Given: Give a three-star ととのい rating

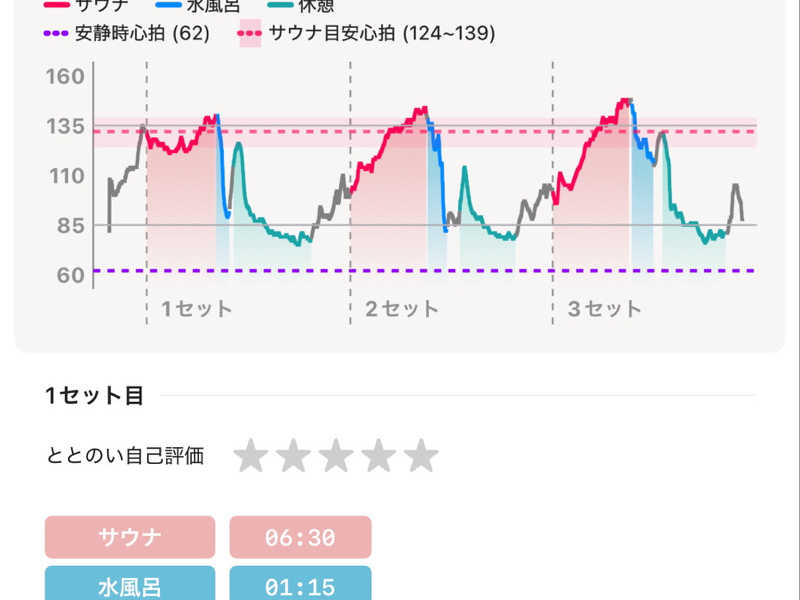Looking at the screenshot, I should 336,456.
